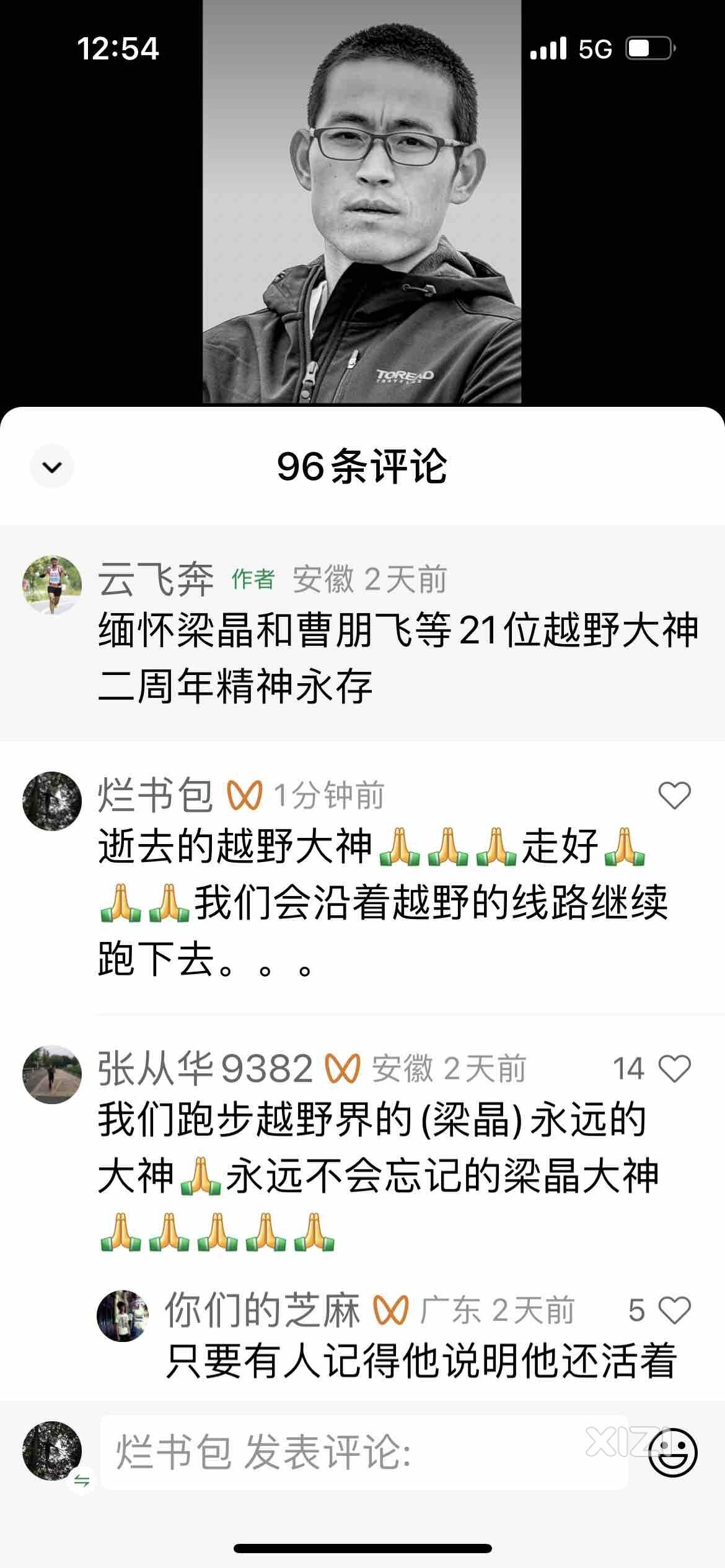Tap the 发表评论 input field
The width and height of the screenshot is (725, 1568).
tap(364, 1452)
